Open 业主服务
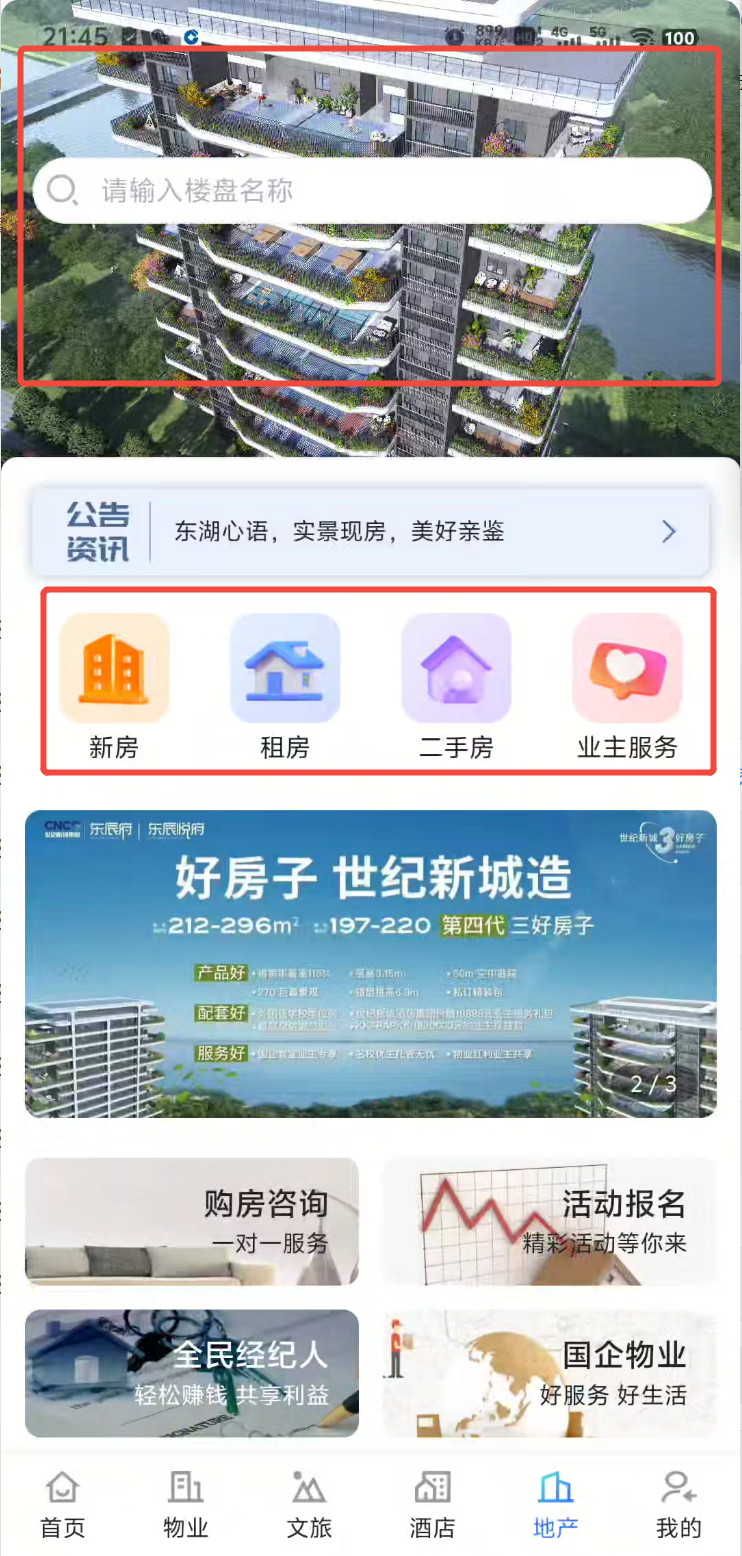The height and width of the screenshot is (1556, 742). click(627, 686)
